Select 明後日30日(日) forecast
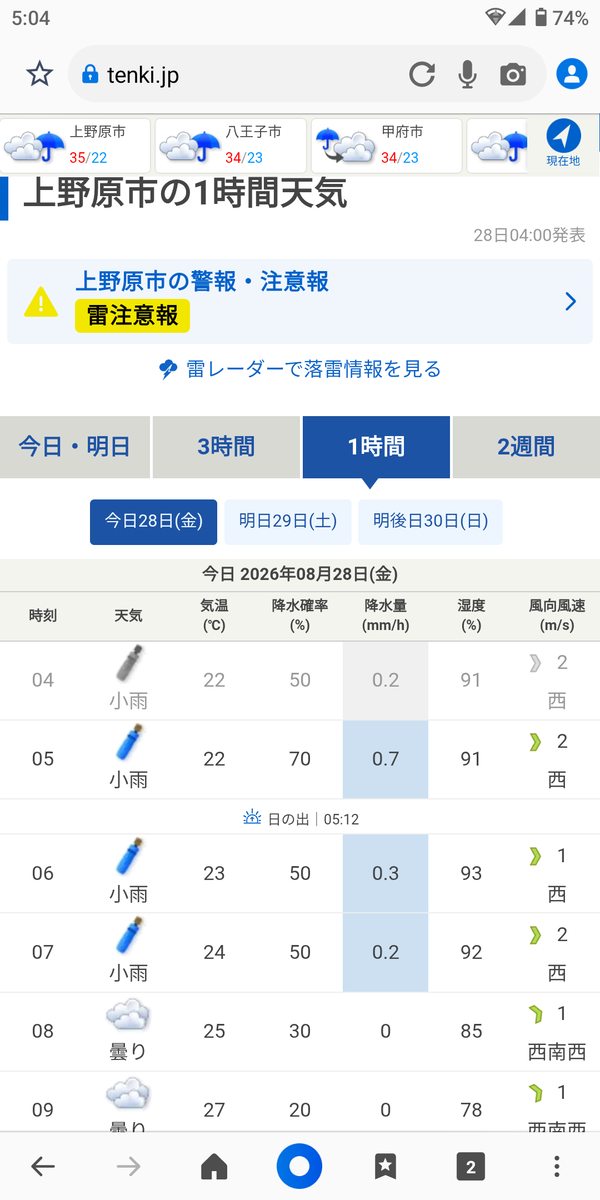Screen dimensions: 600x1200 pyautogui.click(x=430, y=521)
